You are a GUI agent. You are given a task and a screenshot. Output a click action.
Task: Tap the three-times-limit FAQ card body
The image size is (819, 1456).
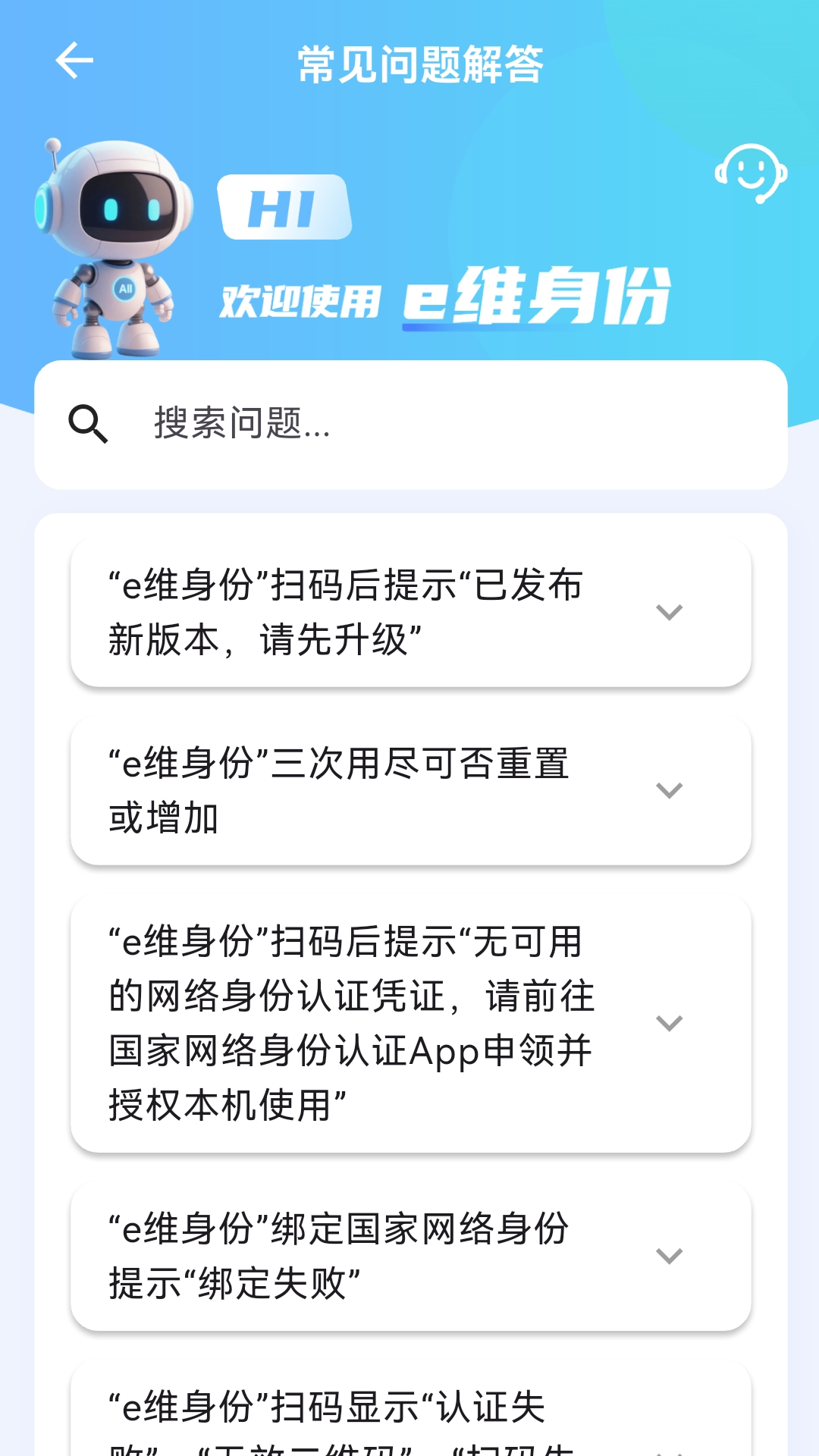tap(341, 791)
